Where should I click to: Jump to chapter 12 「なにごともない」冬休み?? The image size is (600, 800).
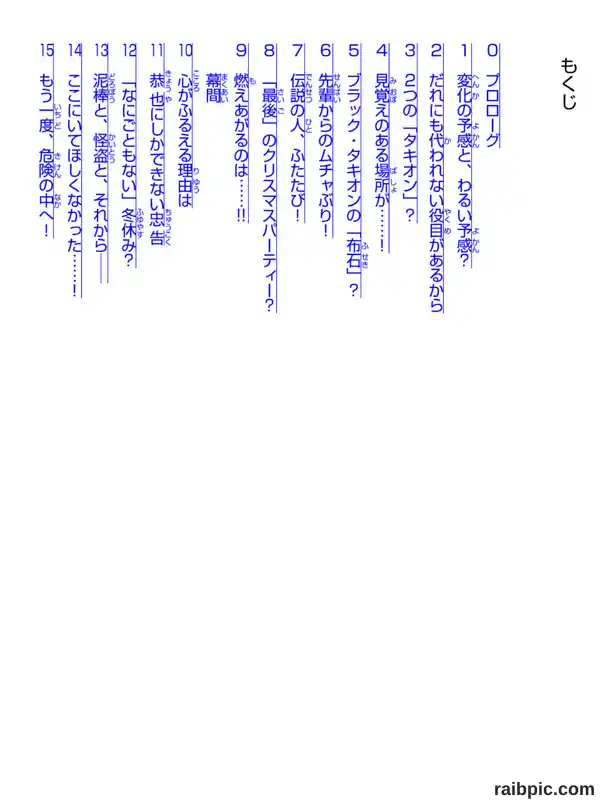click(x=129, y=156)
